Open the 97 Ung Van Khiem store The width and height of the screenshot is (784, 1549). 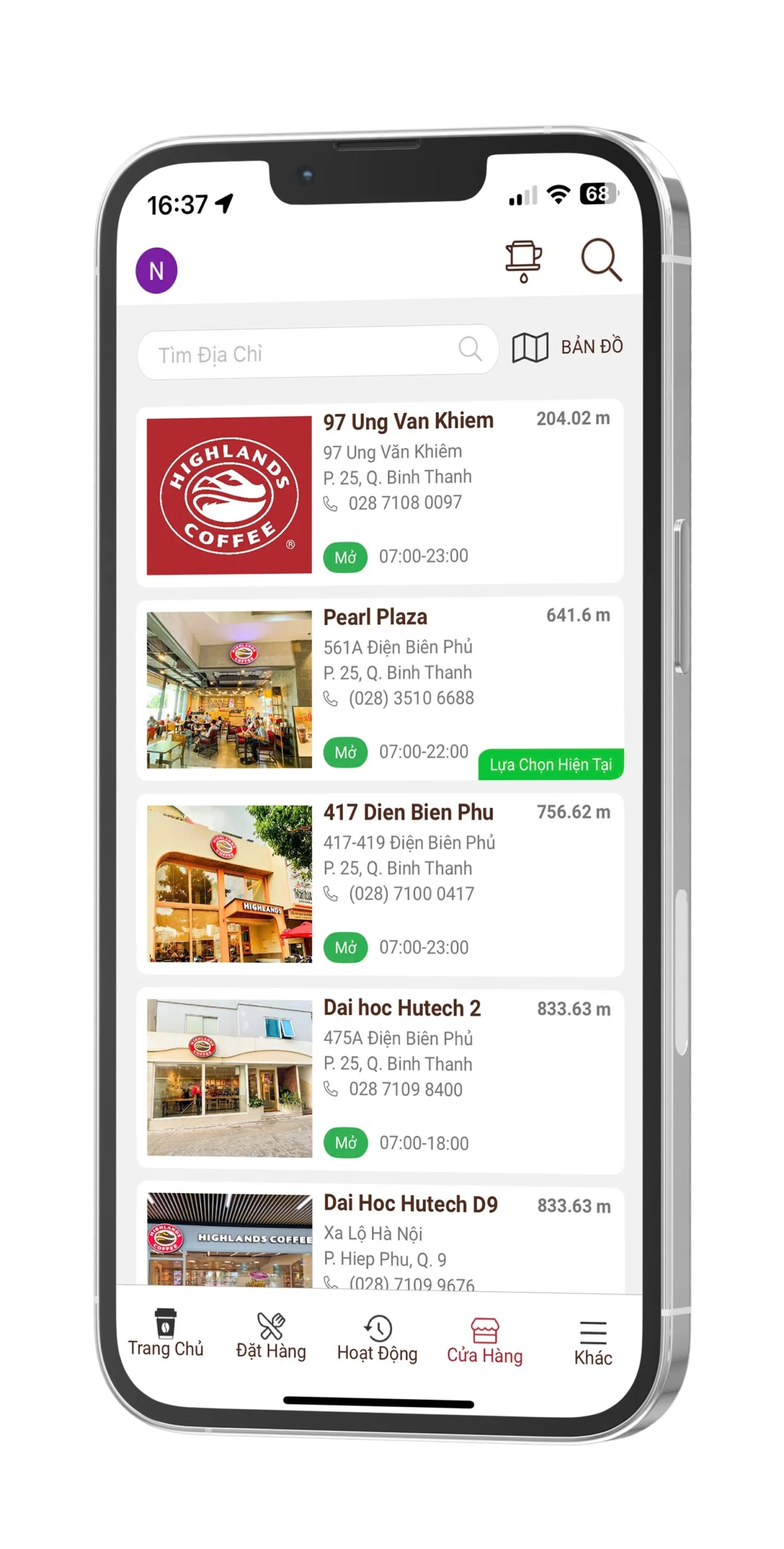tap(408, 422)
